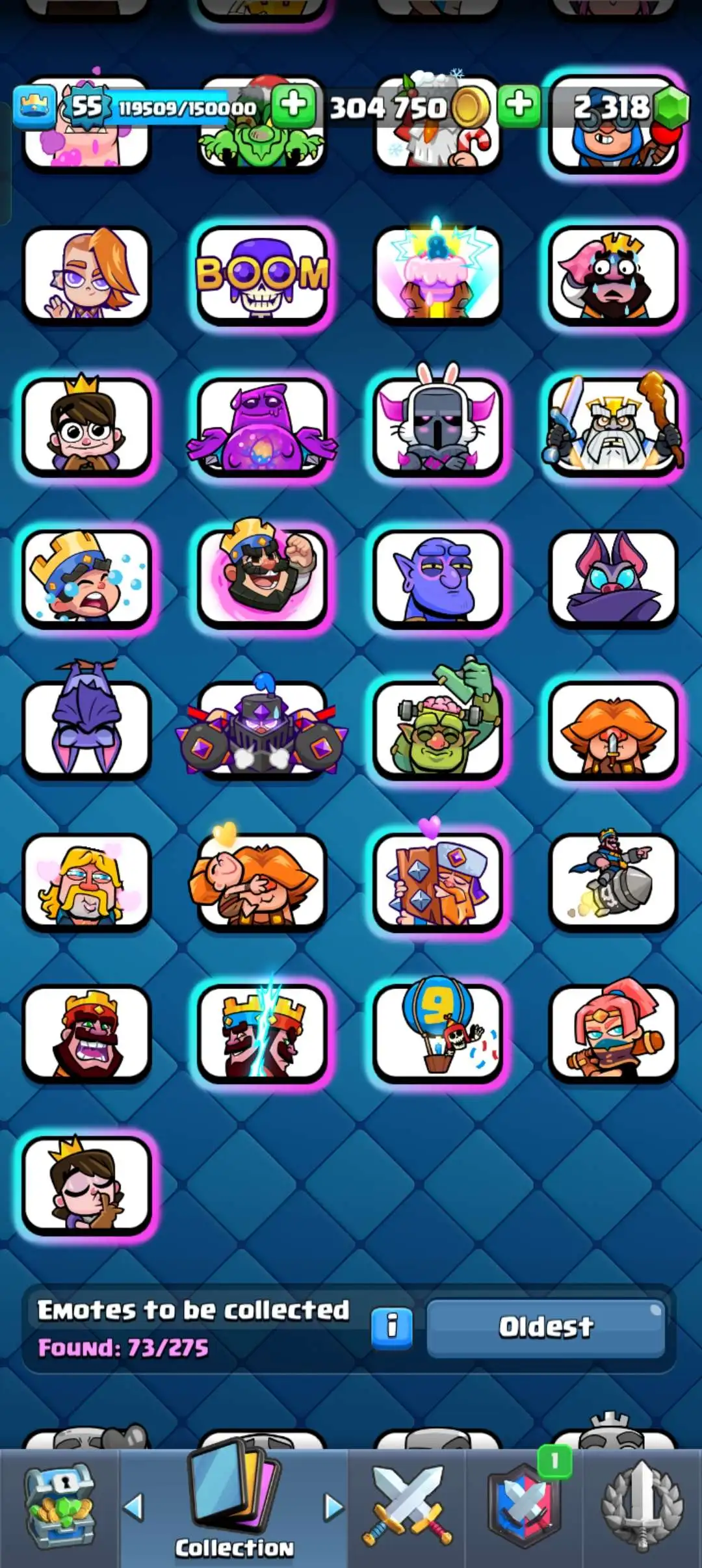702x1568 pixels.
Task: Select the sleeping princess with crown emote
Action: (87, 1184)
